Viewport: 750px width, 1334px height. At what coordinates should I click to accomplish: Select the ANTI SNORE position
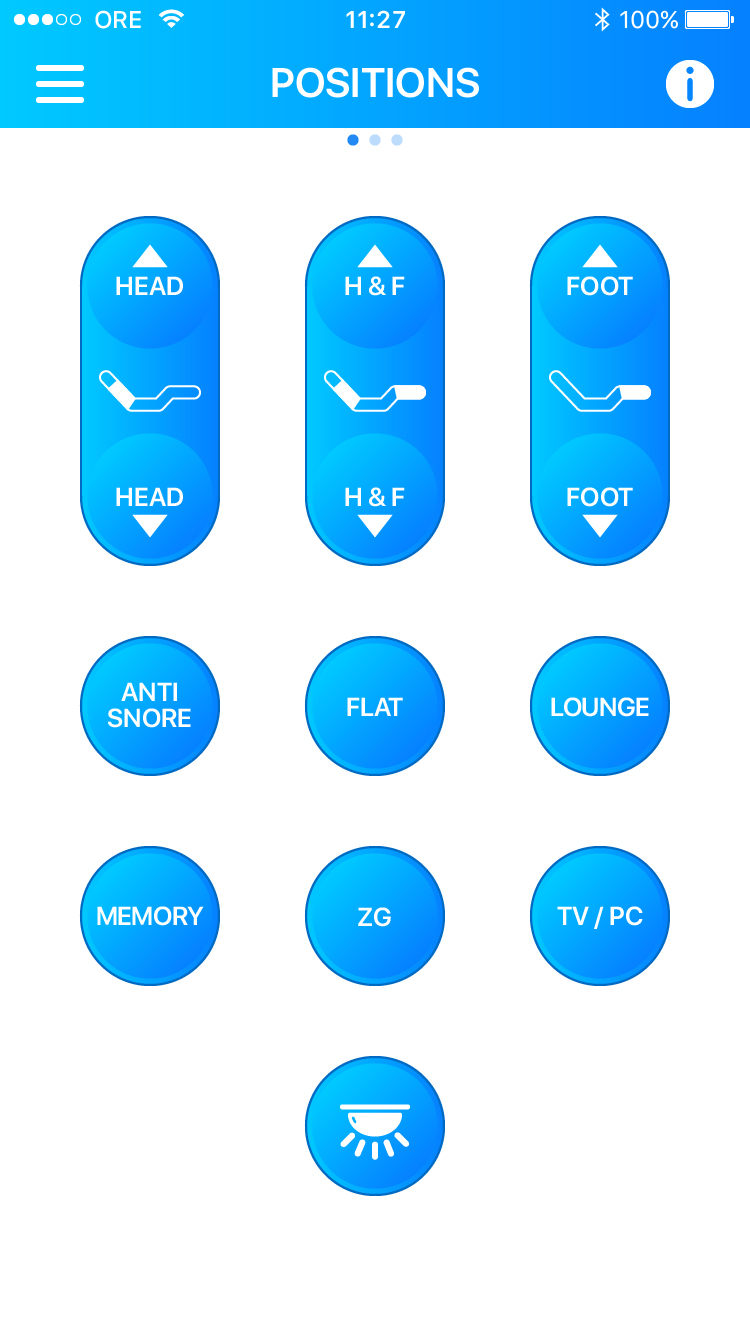coord(150,706)
